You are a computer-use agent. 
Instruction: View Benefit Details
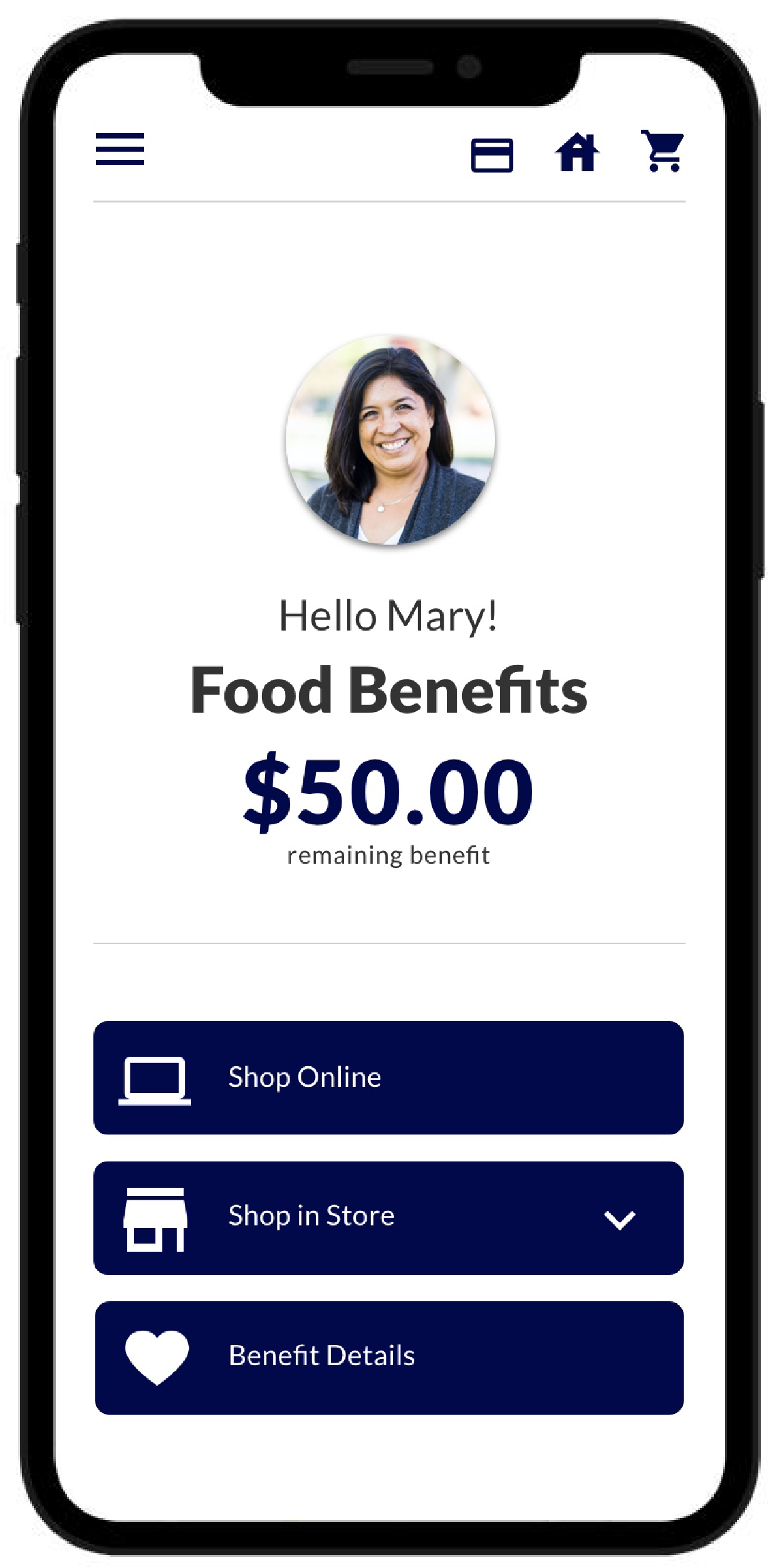point(389,1358)
